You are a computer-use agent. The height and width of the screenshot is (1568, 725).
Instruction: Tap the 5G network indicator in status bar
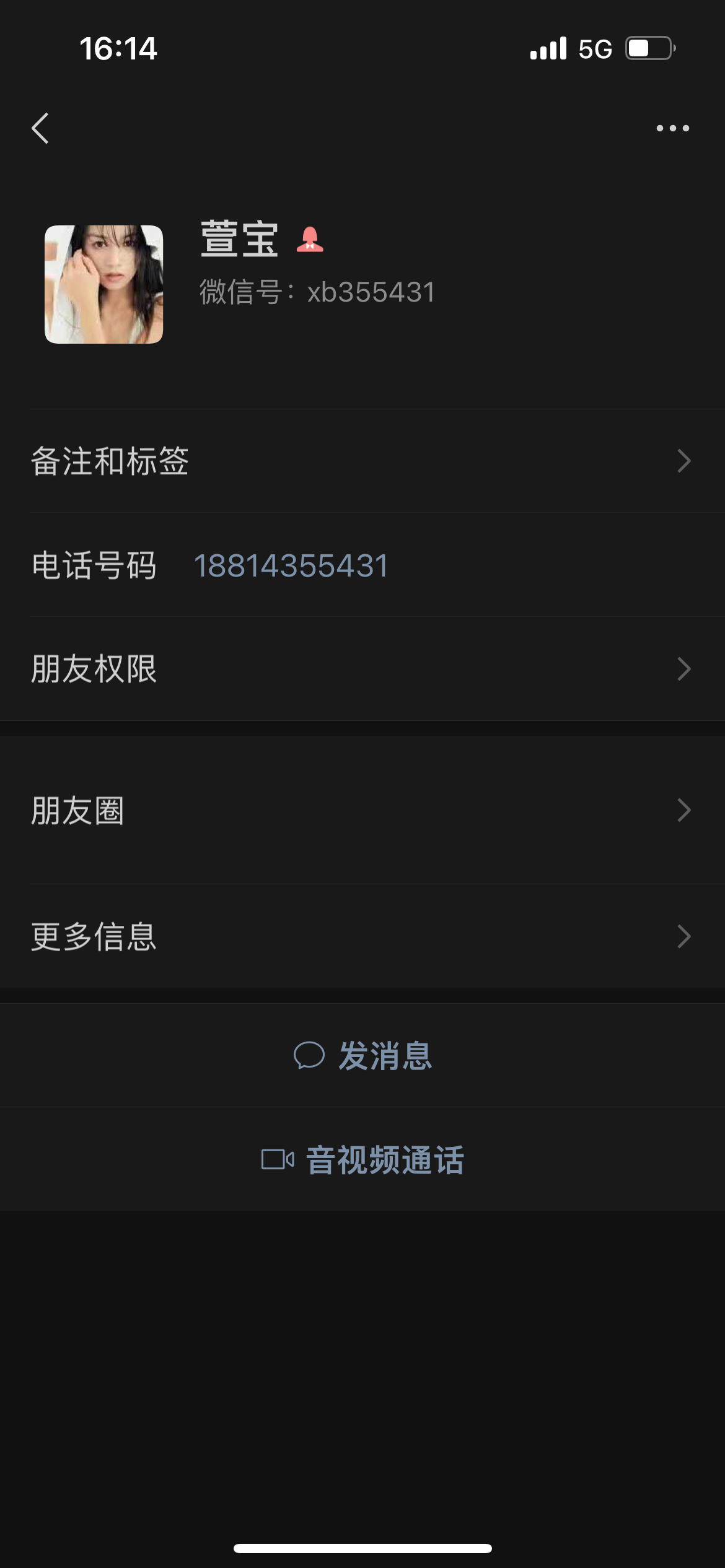pos(593,48)
